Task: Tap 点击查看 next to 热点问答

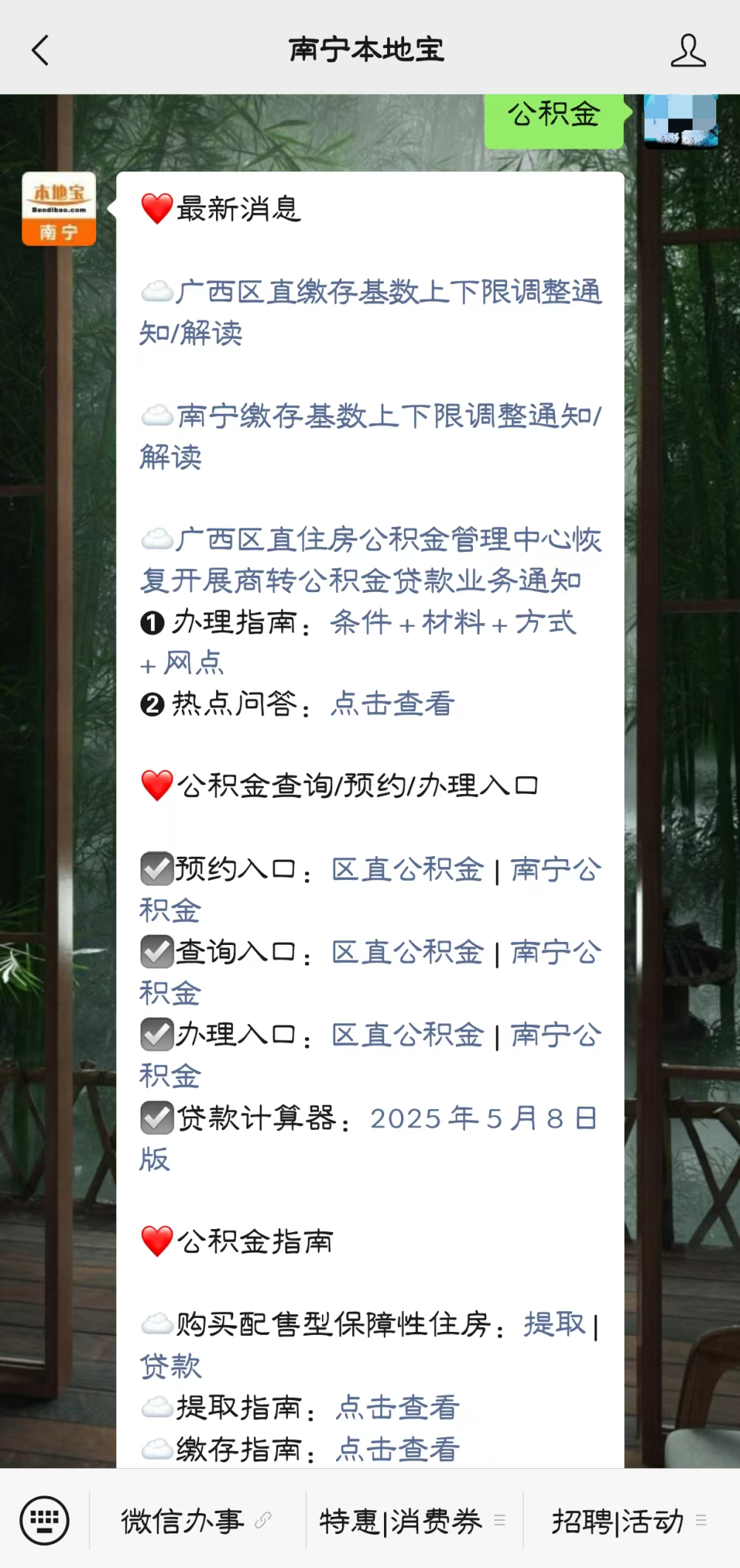Action: click(x=392, y=704)
